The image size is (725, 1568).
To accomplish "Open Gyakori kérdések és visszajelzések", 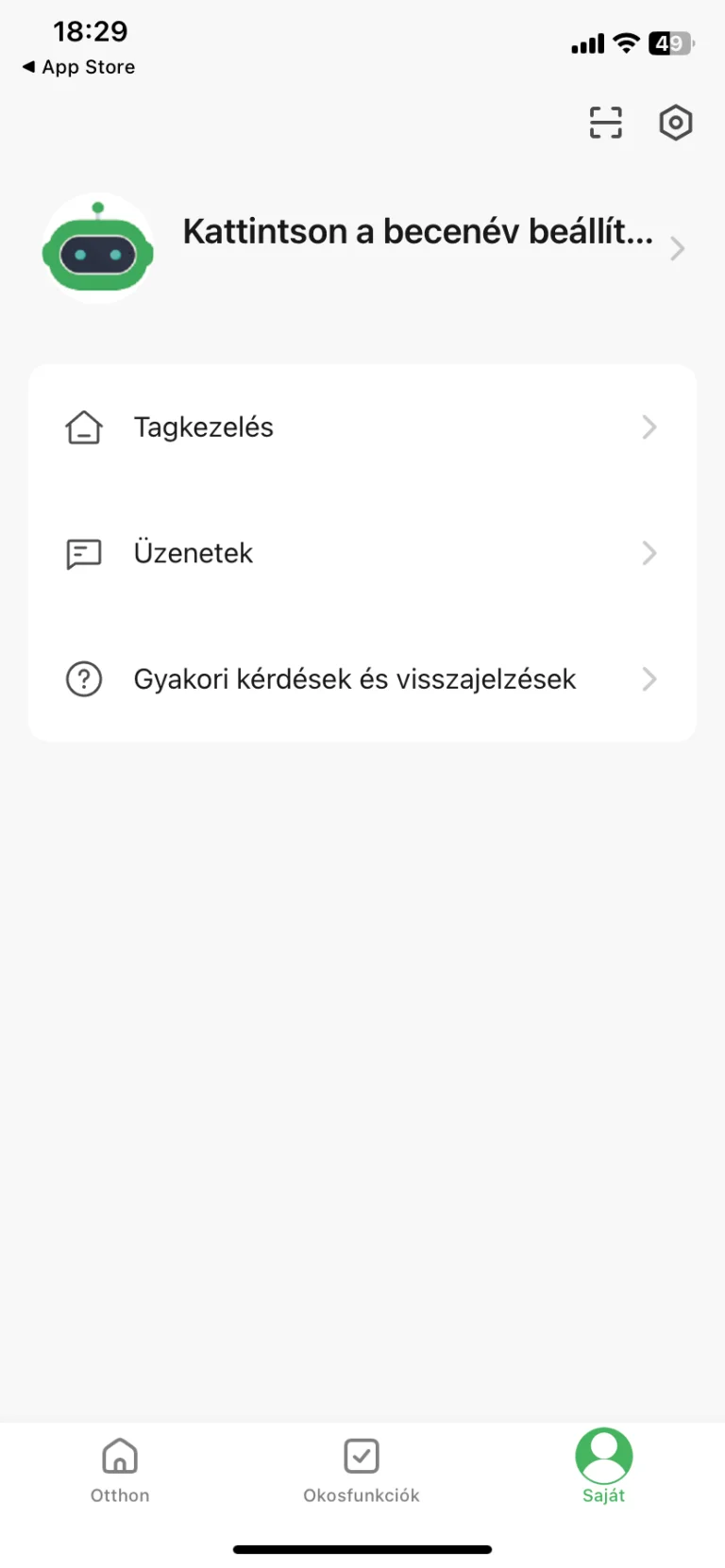I will [x=354, y=679].
